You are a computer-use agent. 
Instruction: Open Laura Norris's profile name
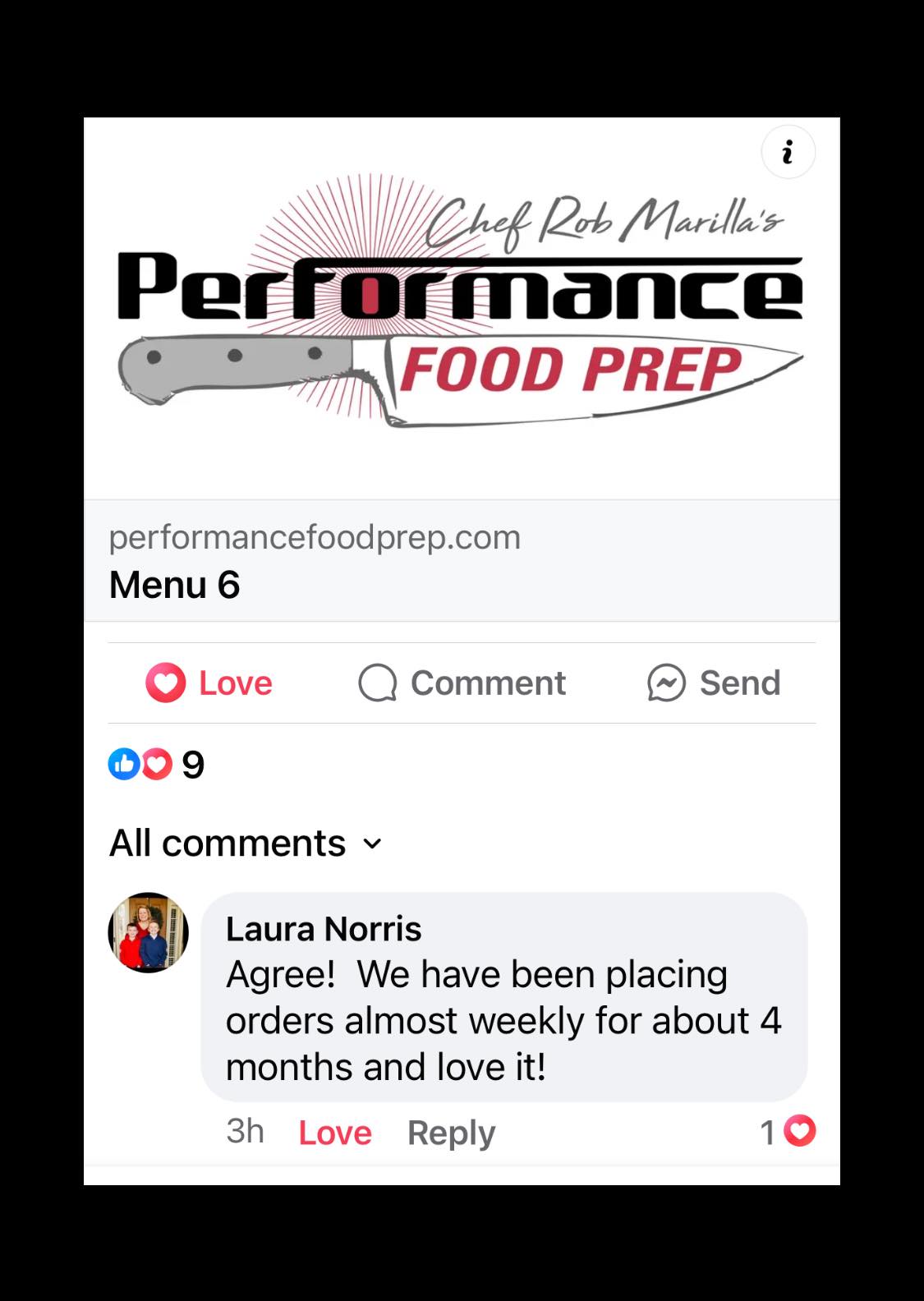(323, 929)
